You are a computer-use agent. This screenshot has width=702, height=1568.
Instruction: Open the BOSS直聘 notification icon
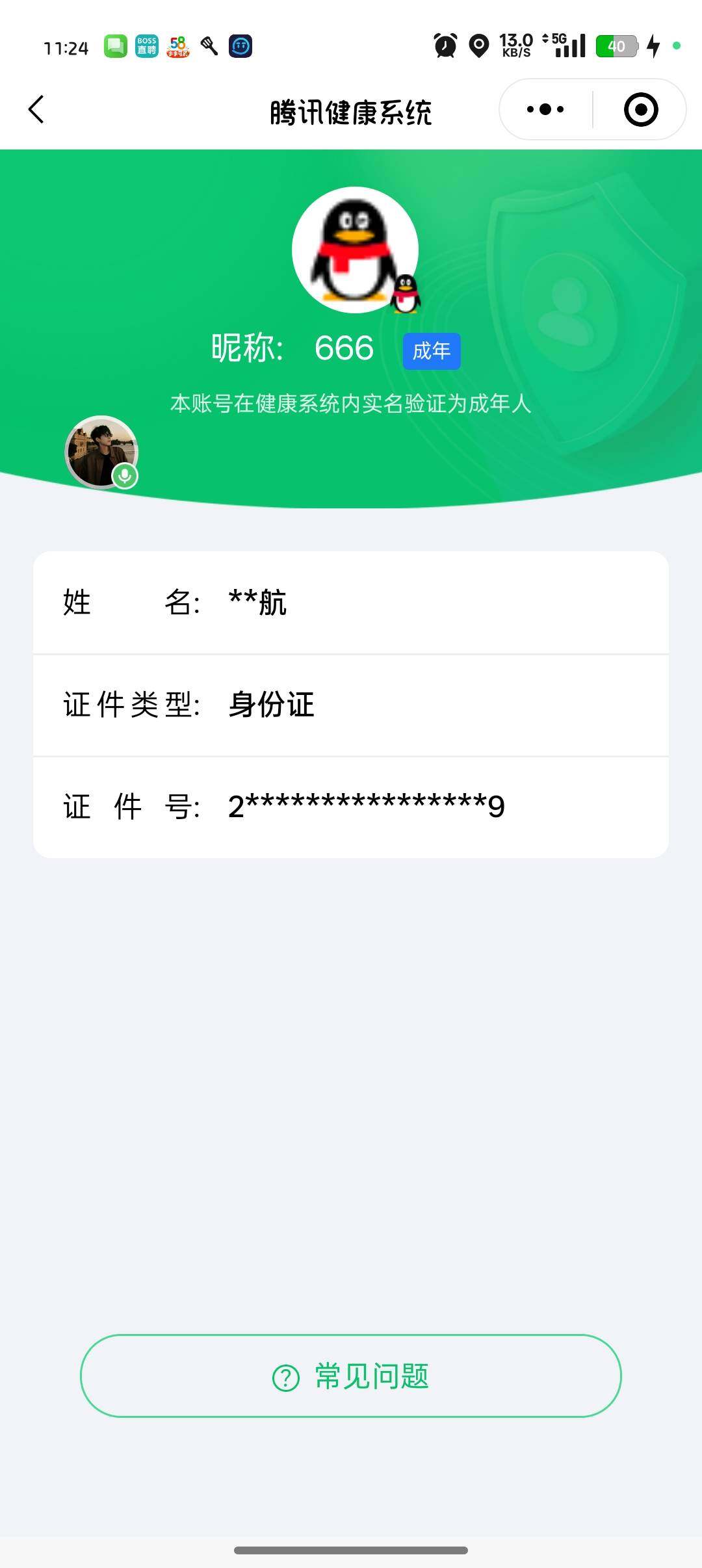(146, 46)
